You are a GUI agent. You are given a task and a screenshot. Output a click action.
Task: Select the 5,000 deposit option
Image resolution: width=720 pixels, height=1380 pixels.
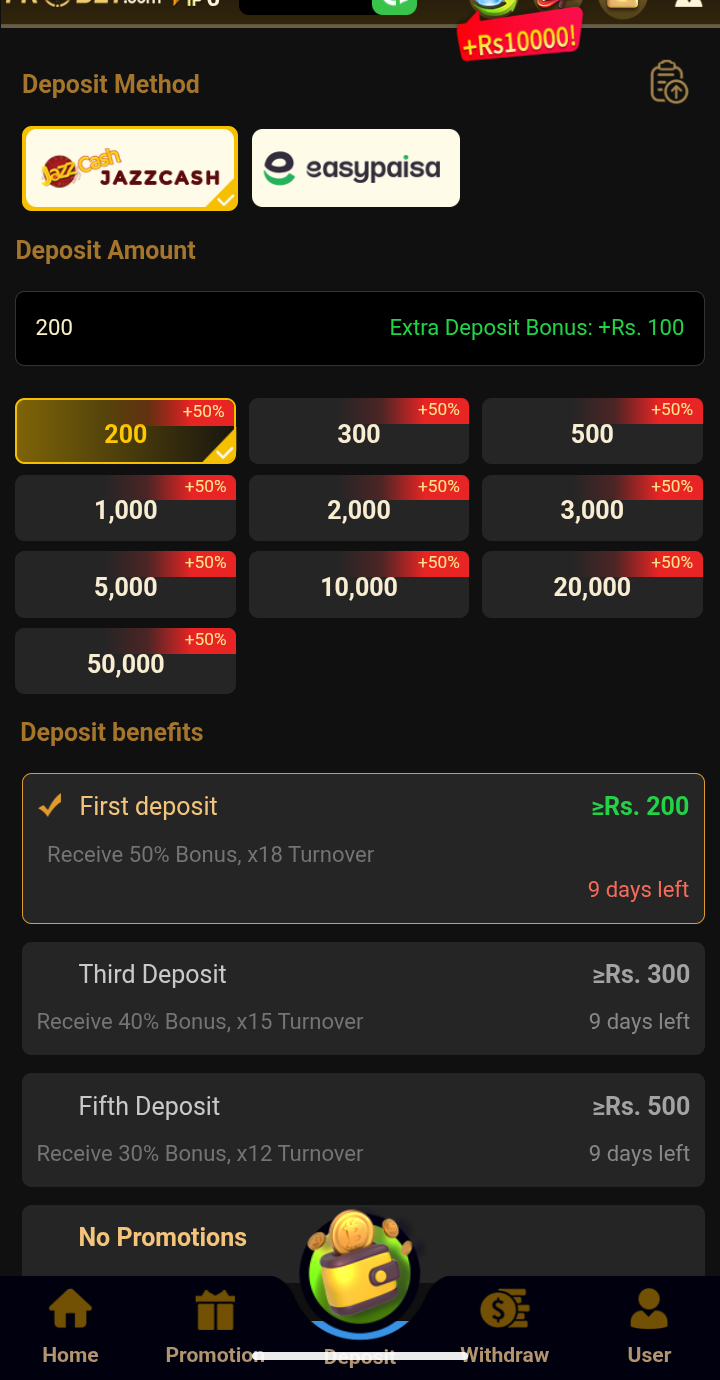125,586
